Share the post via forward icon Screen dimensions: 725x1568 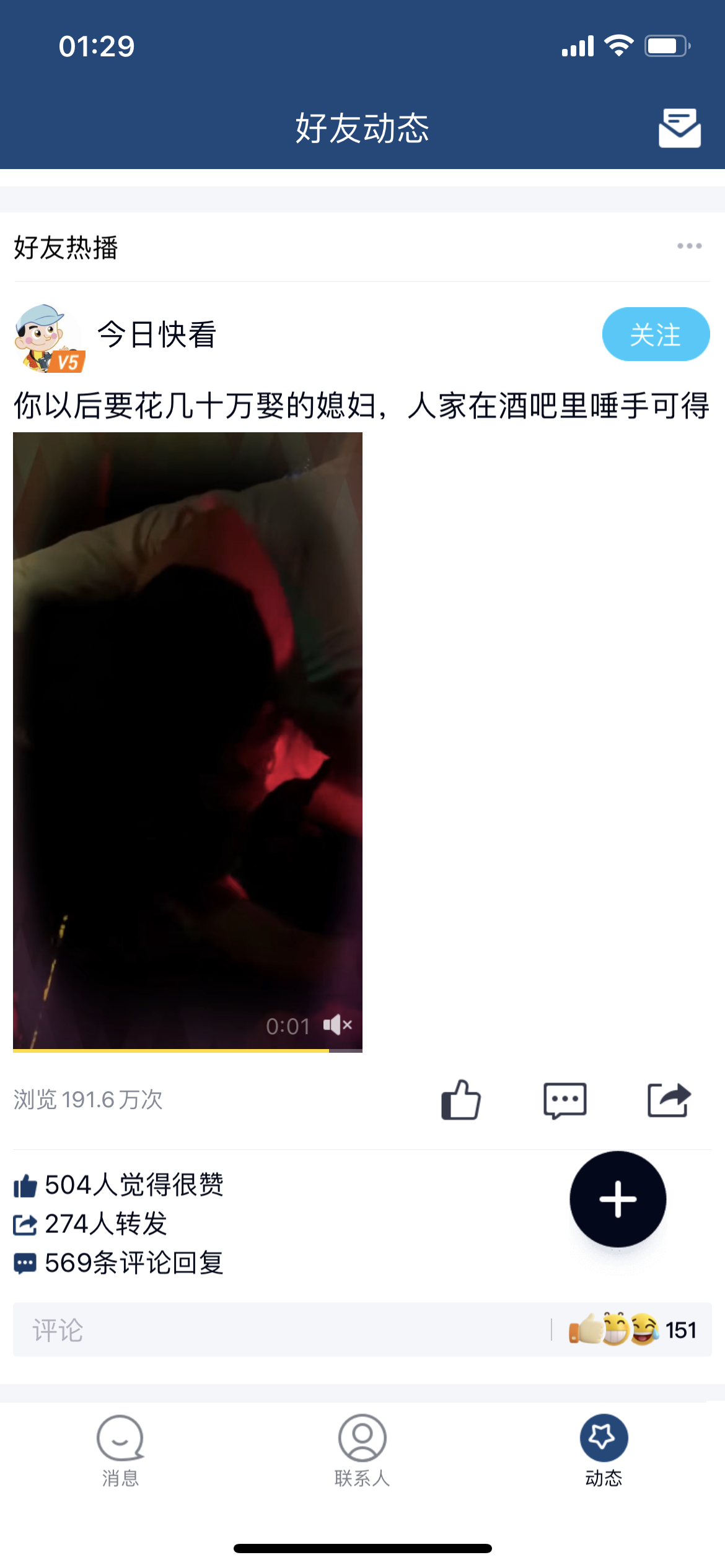tap(669, 1100)
